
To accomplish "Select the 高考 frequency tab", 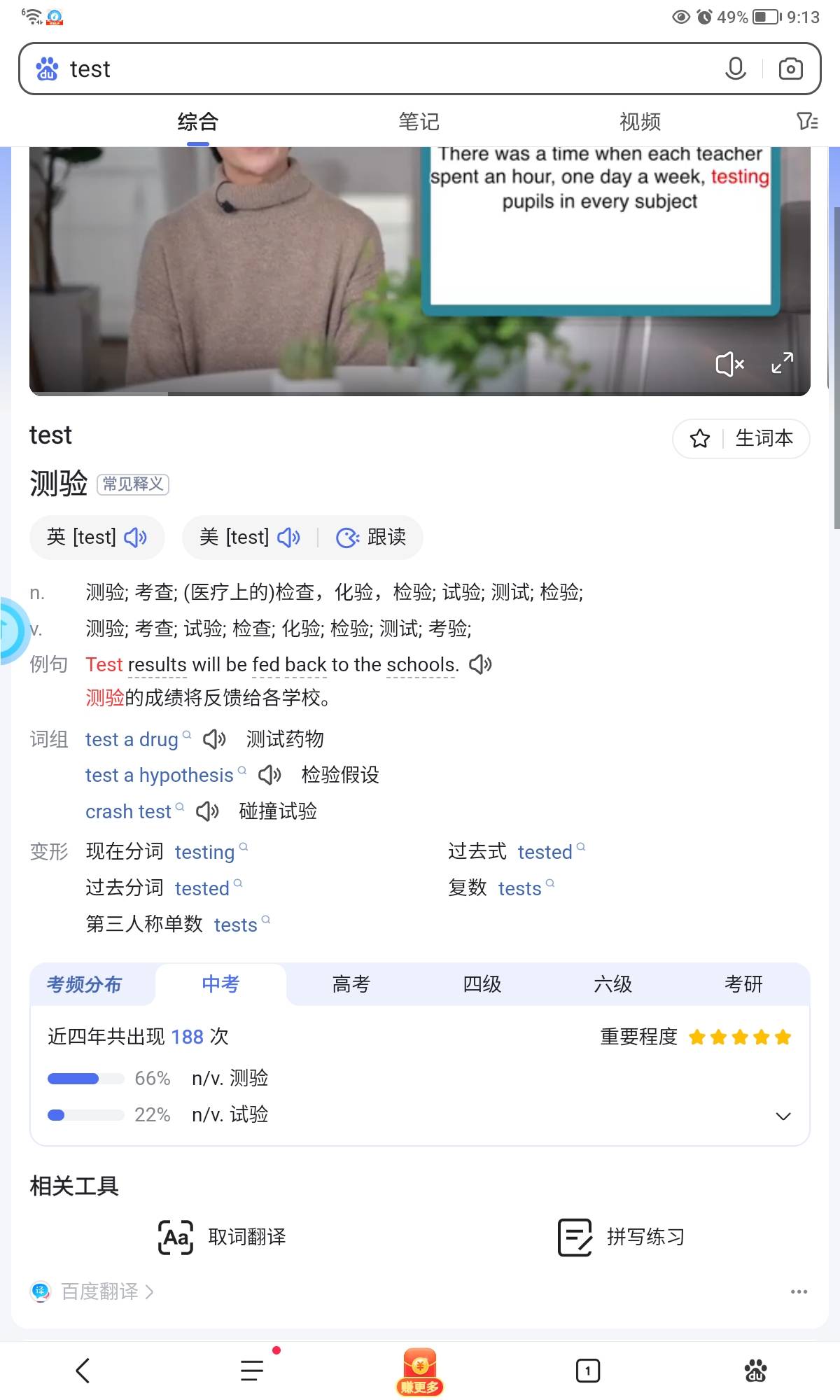I will coord(351,984).
